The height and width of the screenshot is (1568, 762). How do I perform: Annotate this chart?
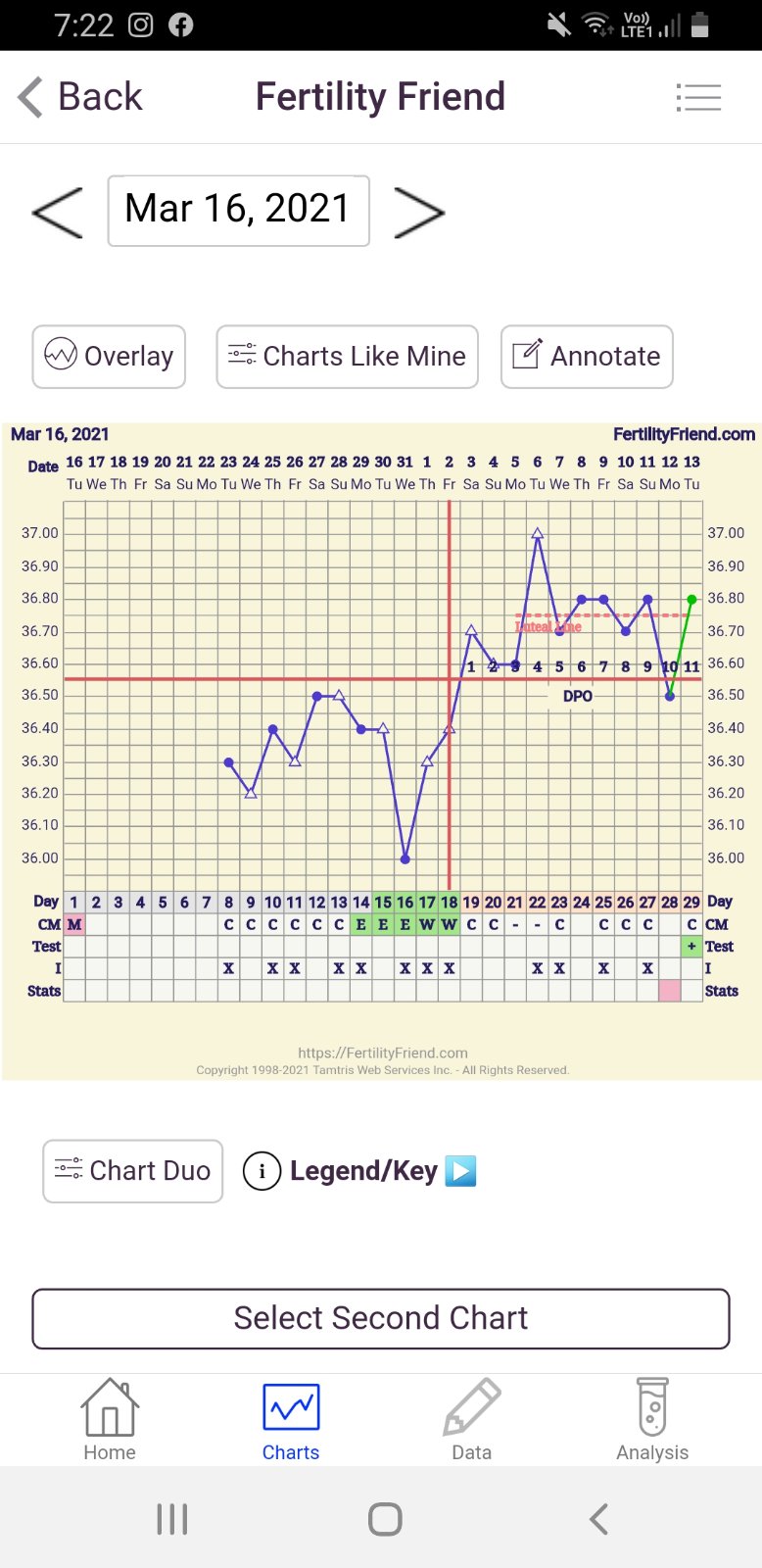coord(587,357)
